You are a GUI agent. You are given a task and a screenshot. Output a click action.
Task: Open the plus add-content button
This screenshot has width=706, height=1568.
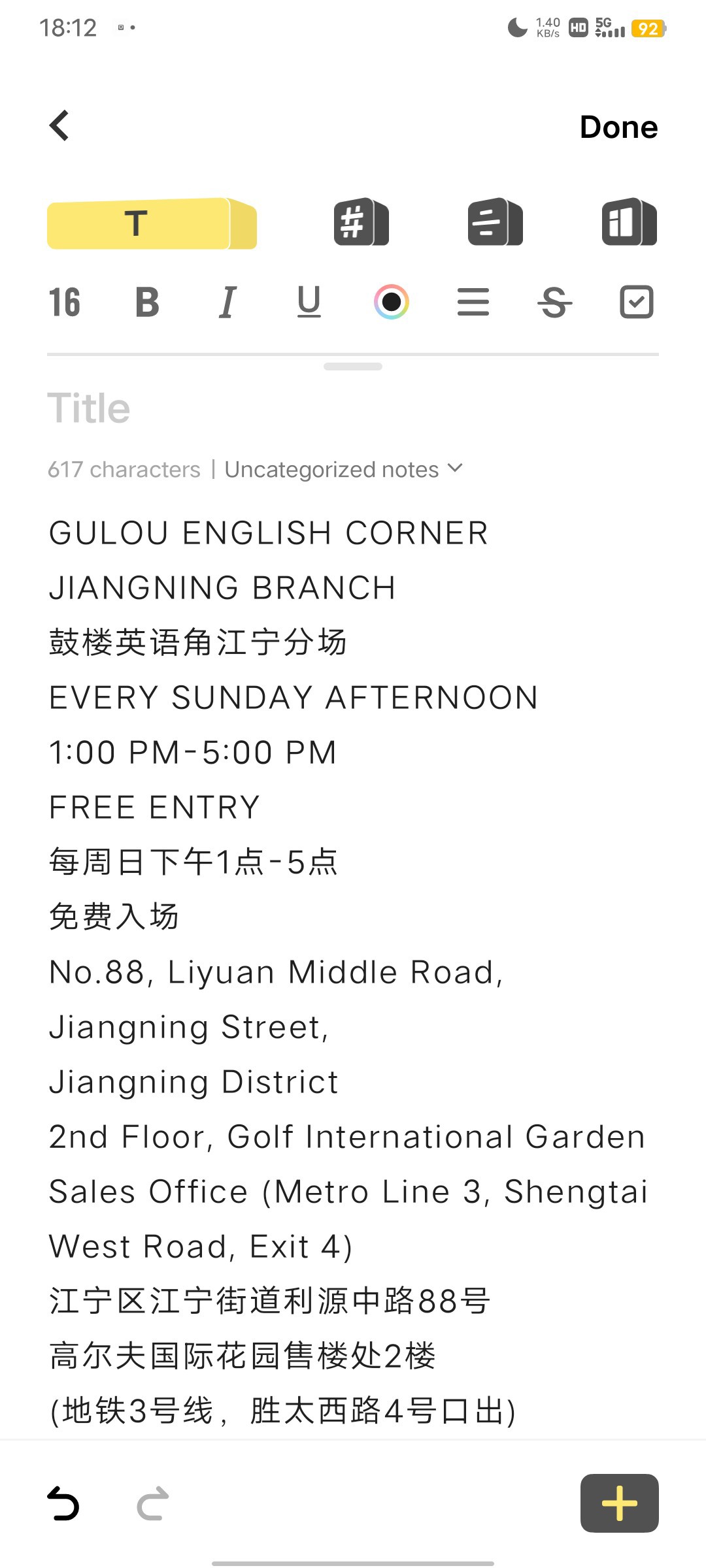(619, 1503)
